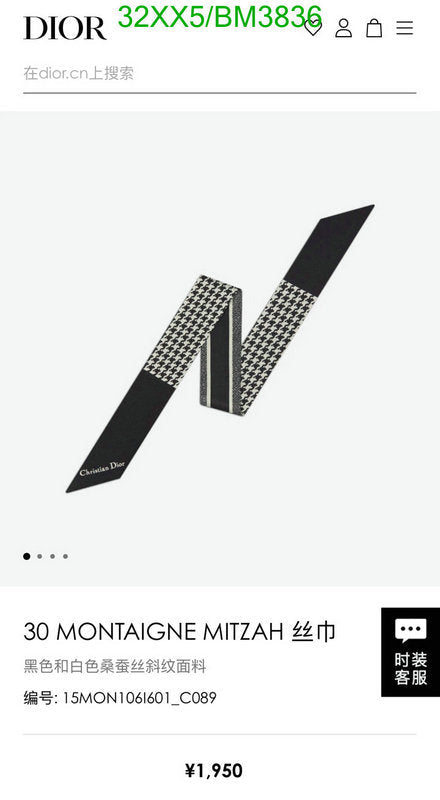This screenshot has width=440, height=800.
Task: Open the Mitzah scarf product image
Action: click(220, 348)
